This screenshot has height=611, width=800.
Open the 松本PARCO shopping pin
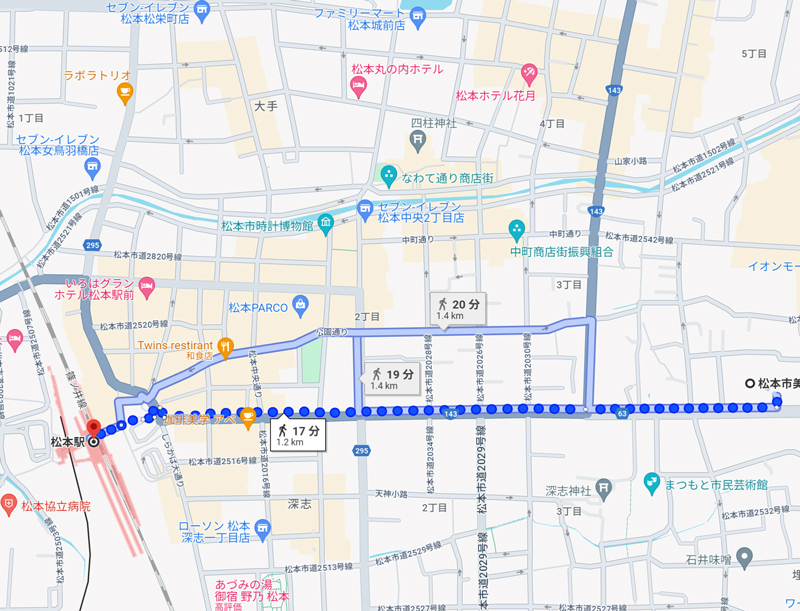coord(299,305)
